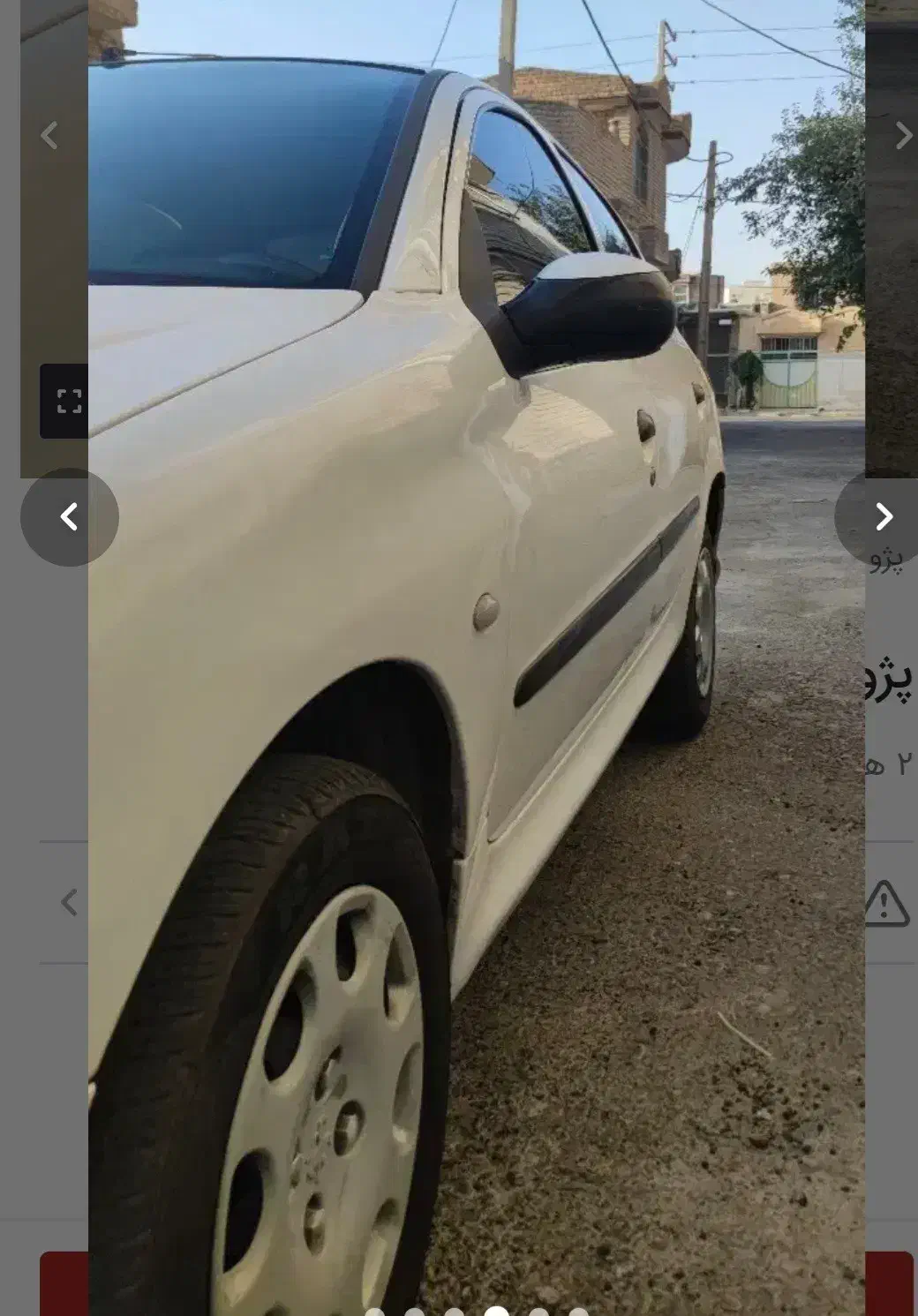Show the previous car photo
This screenshot has height=1316, width=918.
(69, 517)
